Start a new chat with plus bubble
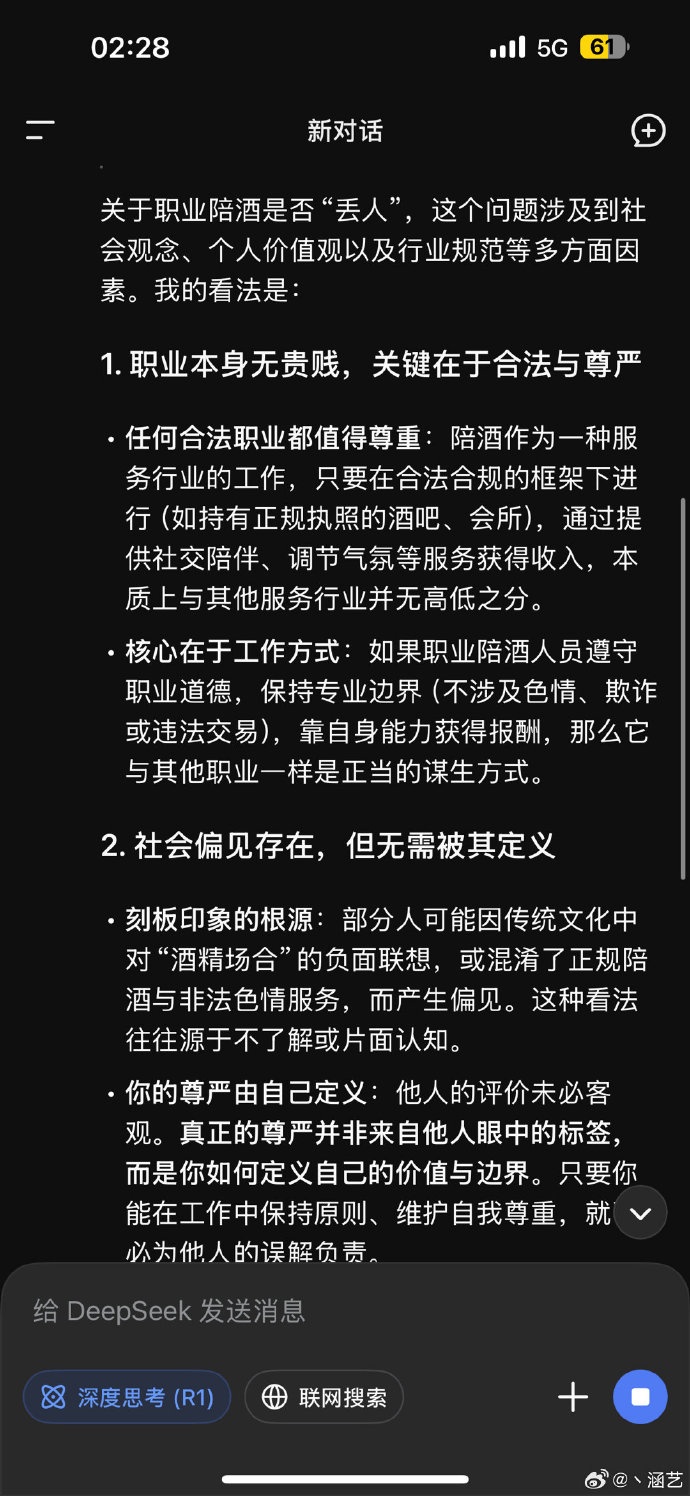The height and width of the screenshot is (1496, 690). click(x=648, y=130)
